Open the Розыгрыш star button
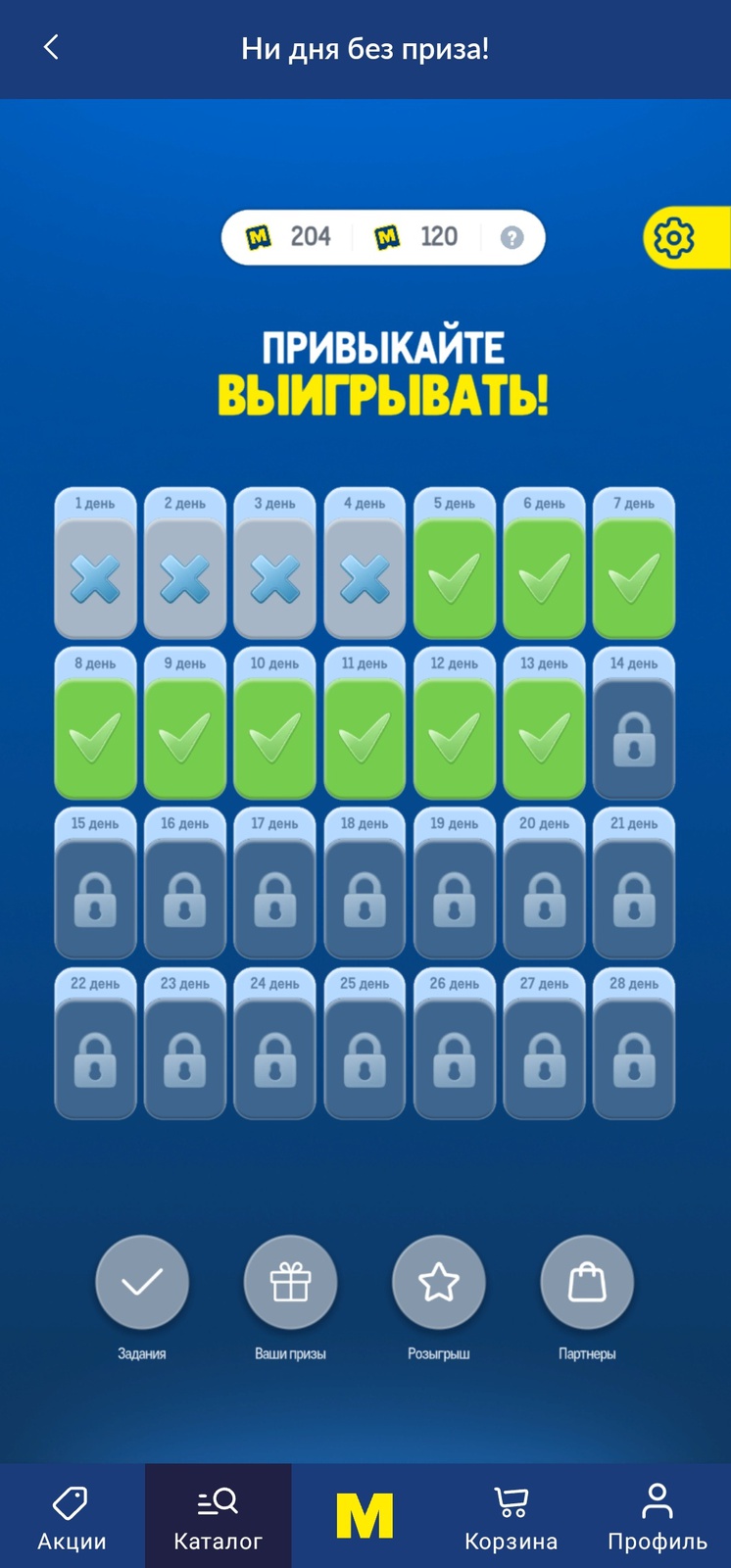Viewport: 731px width, 1568px height. 439,1282
